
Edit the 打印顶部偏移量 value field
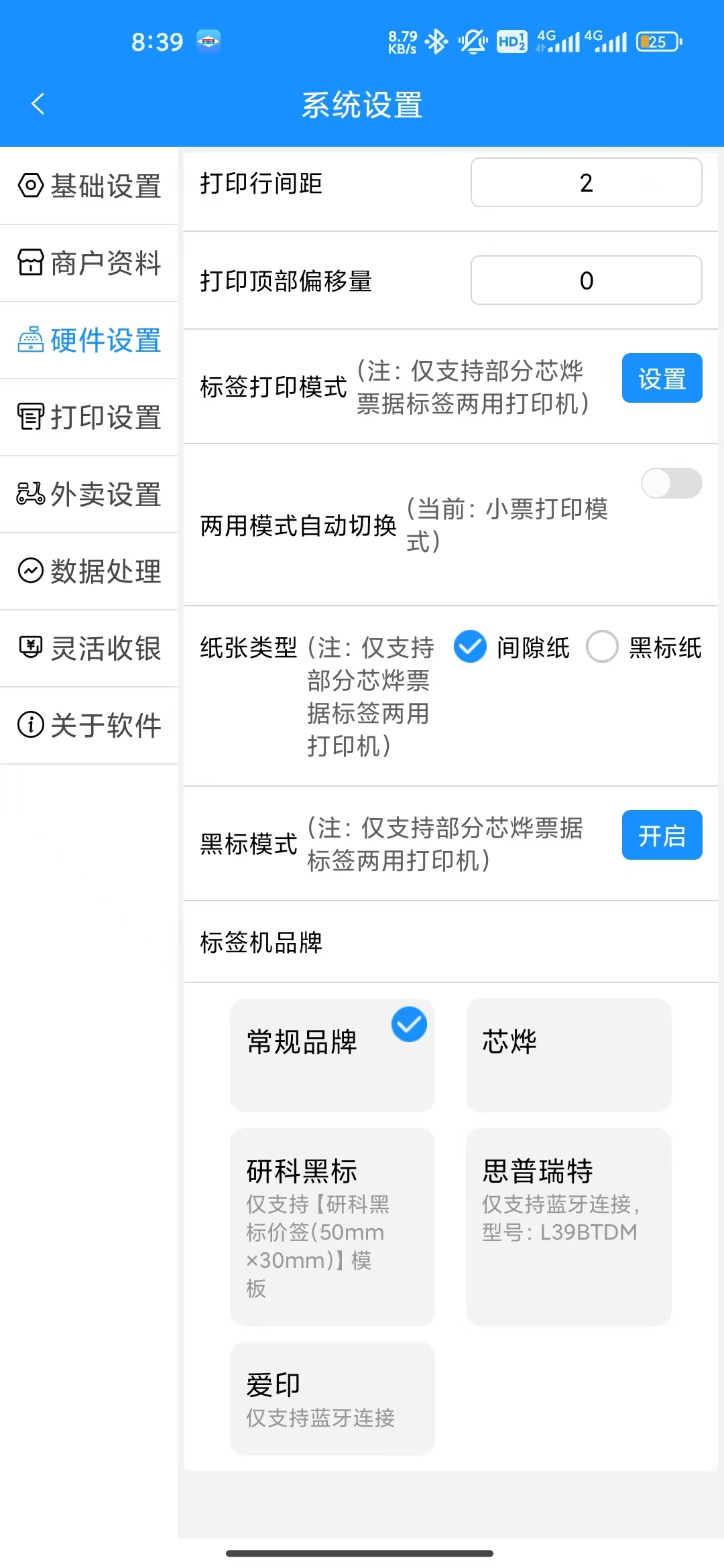pyautogui.click(x=586, y=280)
